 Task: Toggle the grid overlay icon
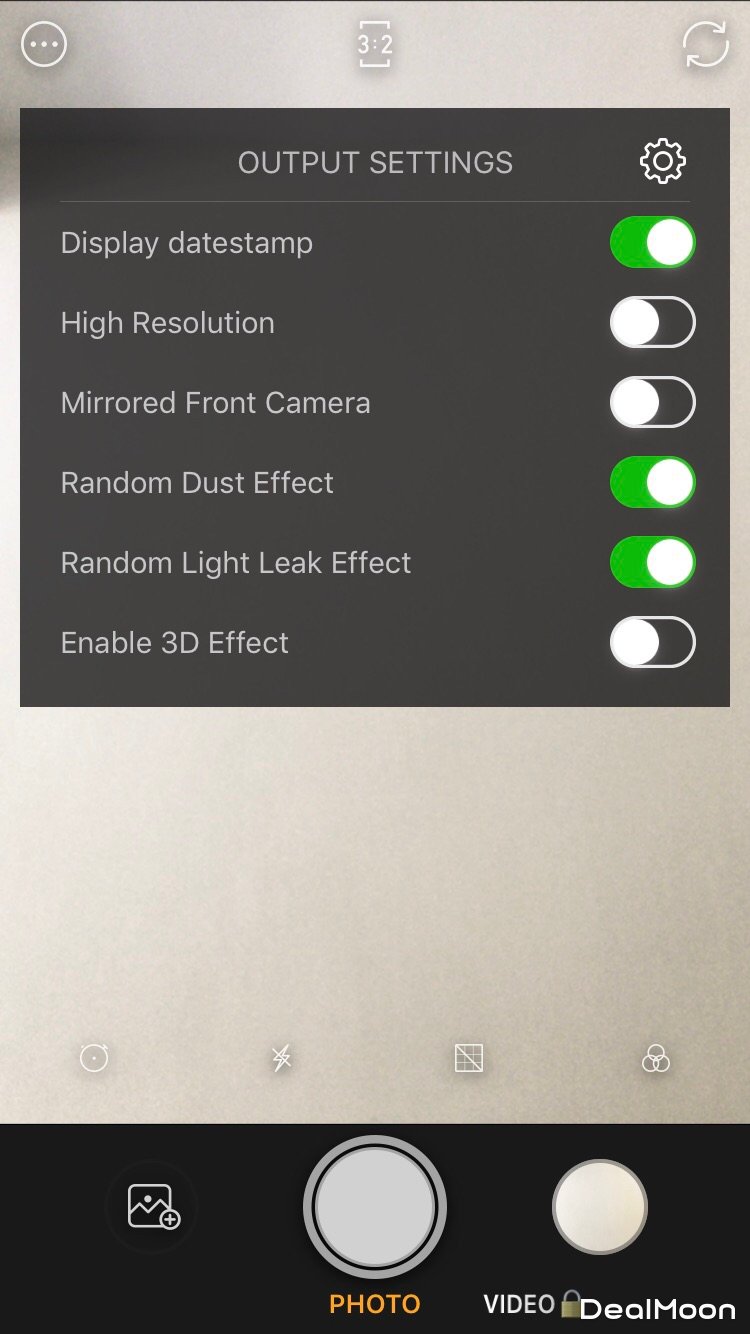(x=469, y=1058)
